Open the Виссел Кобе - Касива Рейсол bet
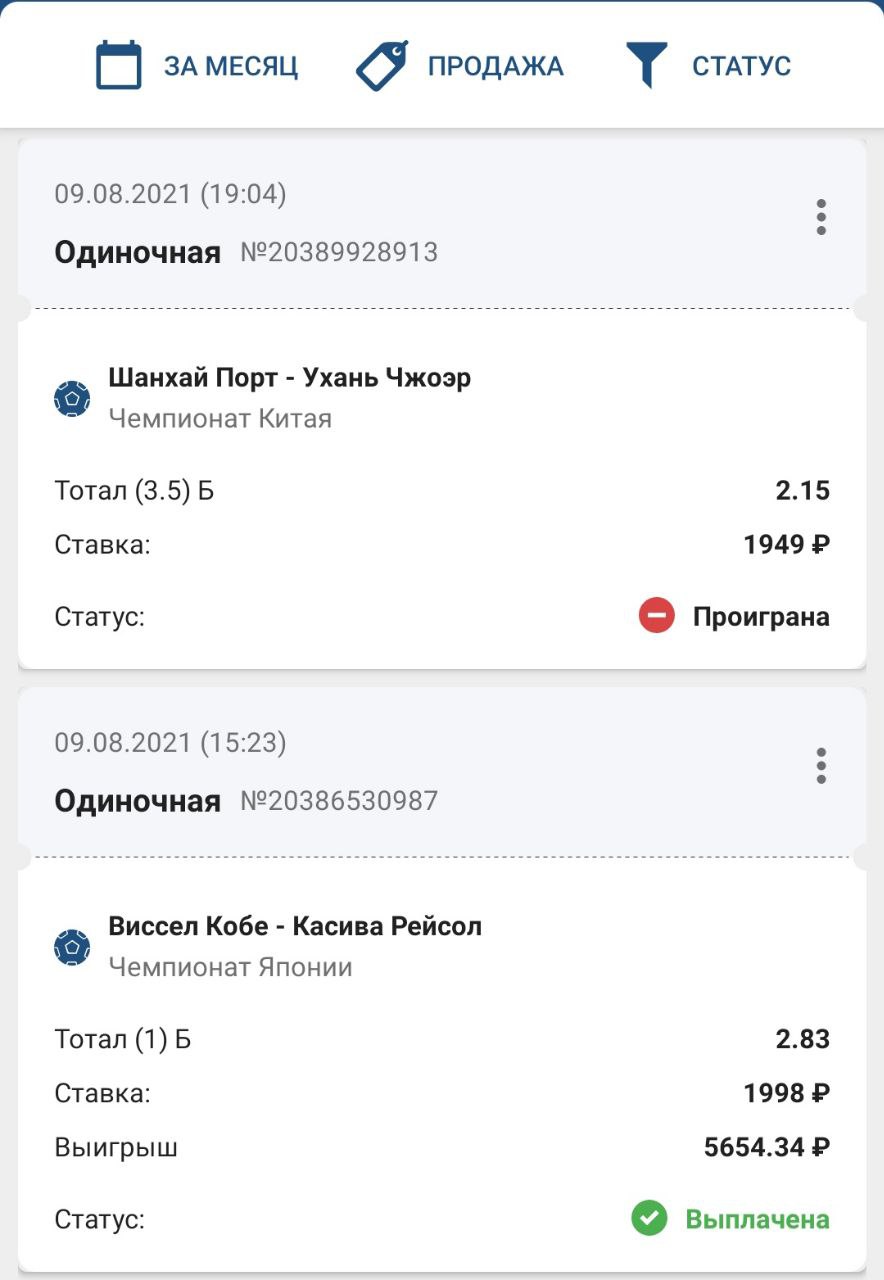Viewport: 884px width, 1280px height. pos(294,927)
